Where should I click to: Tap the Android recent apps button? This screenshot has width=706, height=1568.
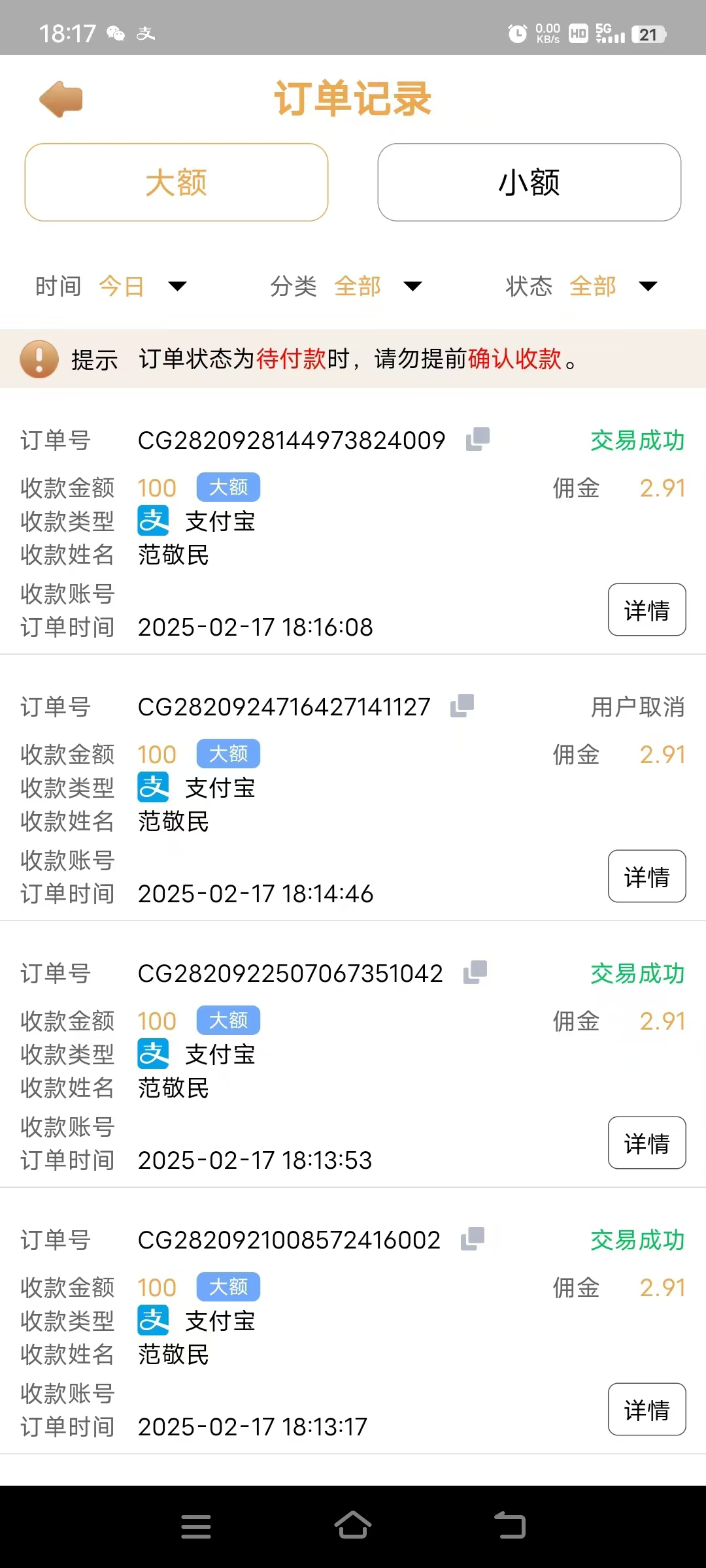click(195, 1527)
